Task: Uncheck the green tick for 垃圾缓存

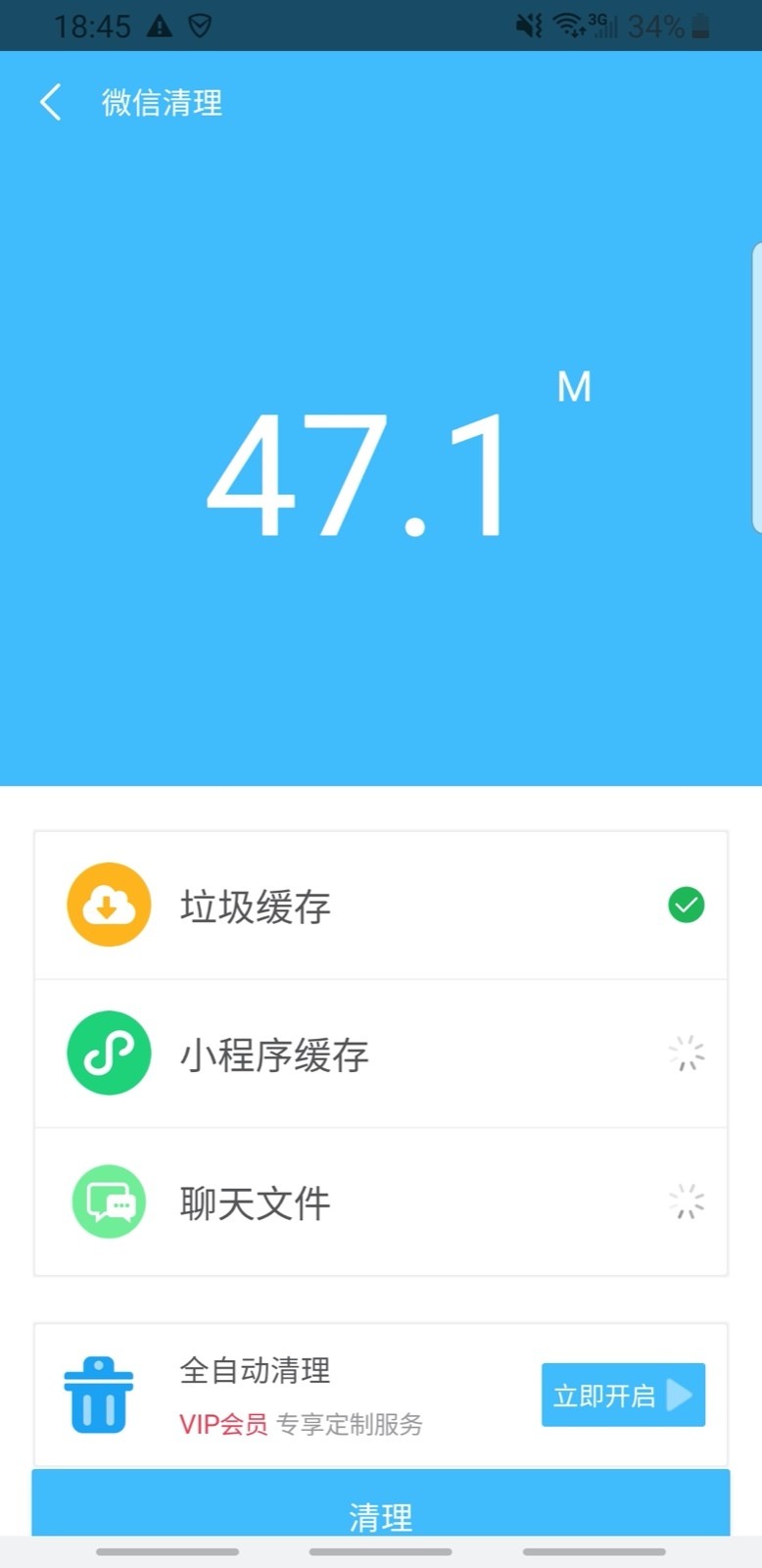Action: [x=686, y=905]
